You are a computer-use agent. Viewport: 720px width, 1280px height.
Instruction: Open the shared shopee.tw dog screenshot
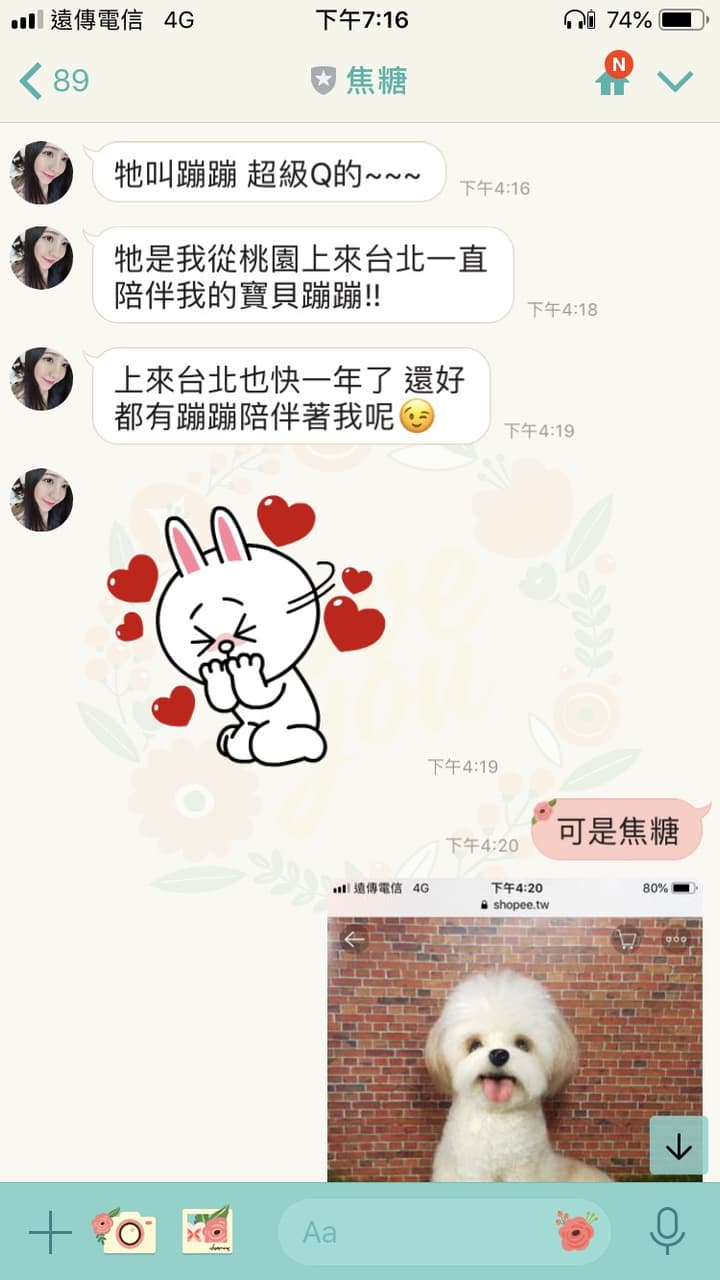(x=515, y=1030)
